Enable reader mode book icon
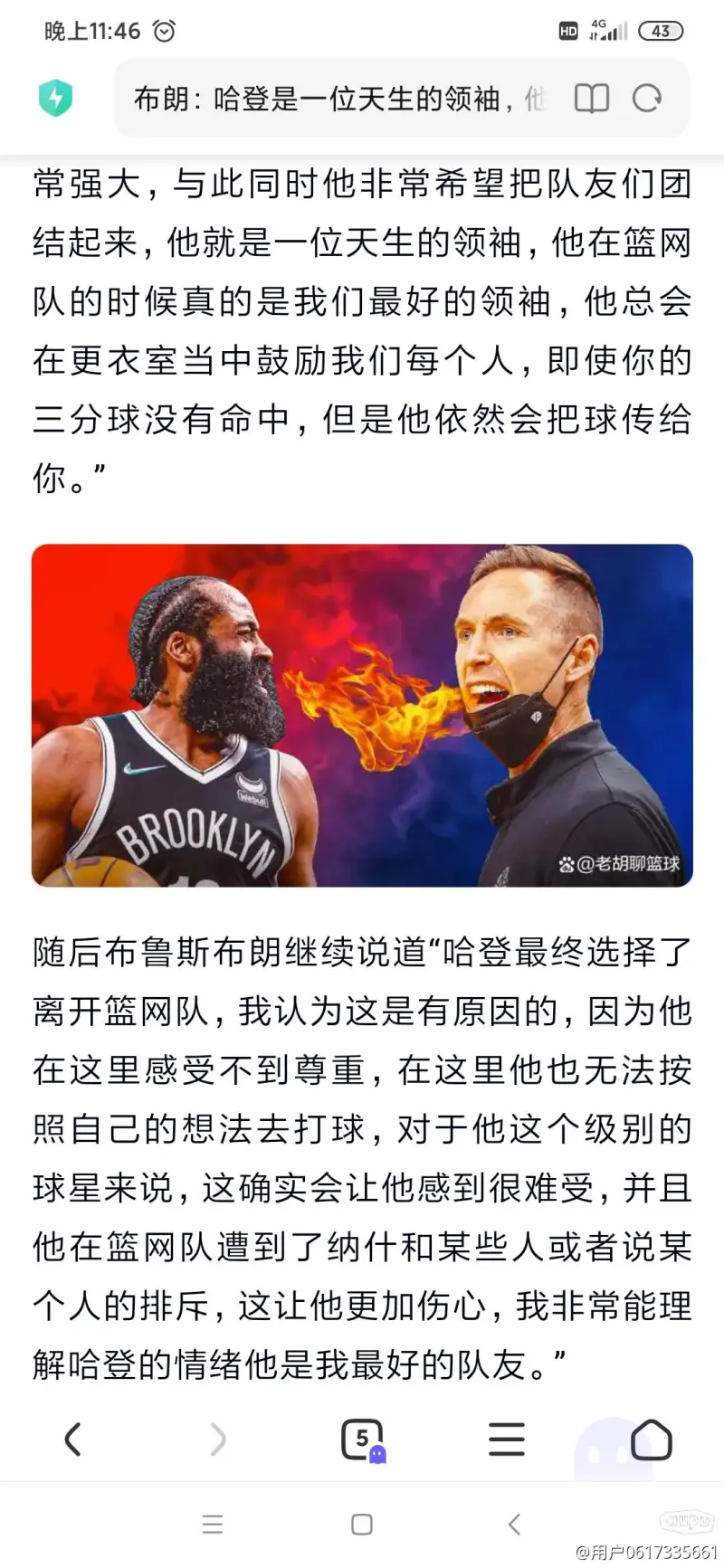The image size is (724, 1568). (x=592, y=98)
